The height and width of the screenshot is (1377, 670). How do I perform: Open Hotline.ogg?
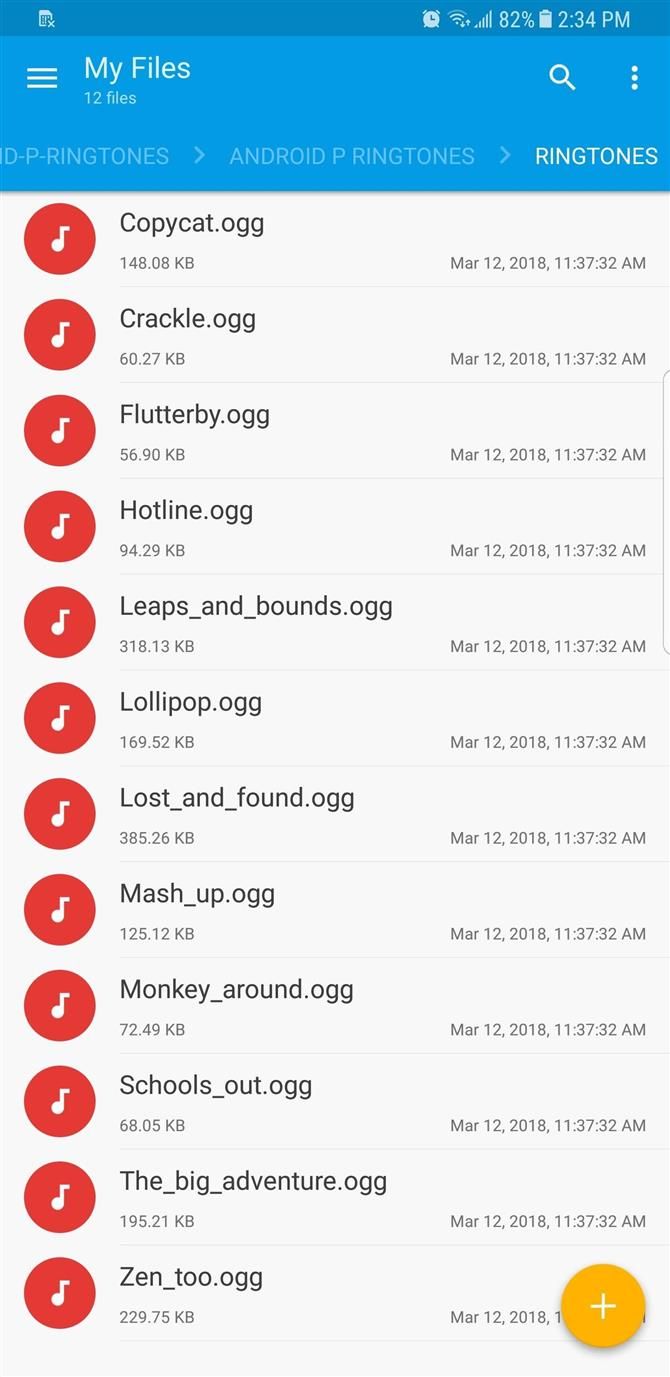(187, 511)
